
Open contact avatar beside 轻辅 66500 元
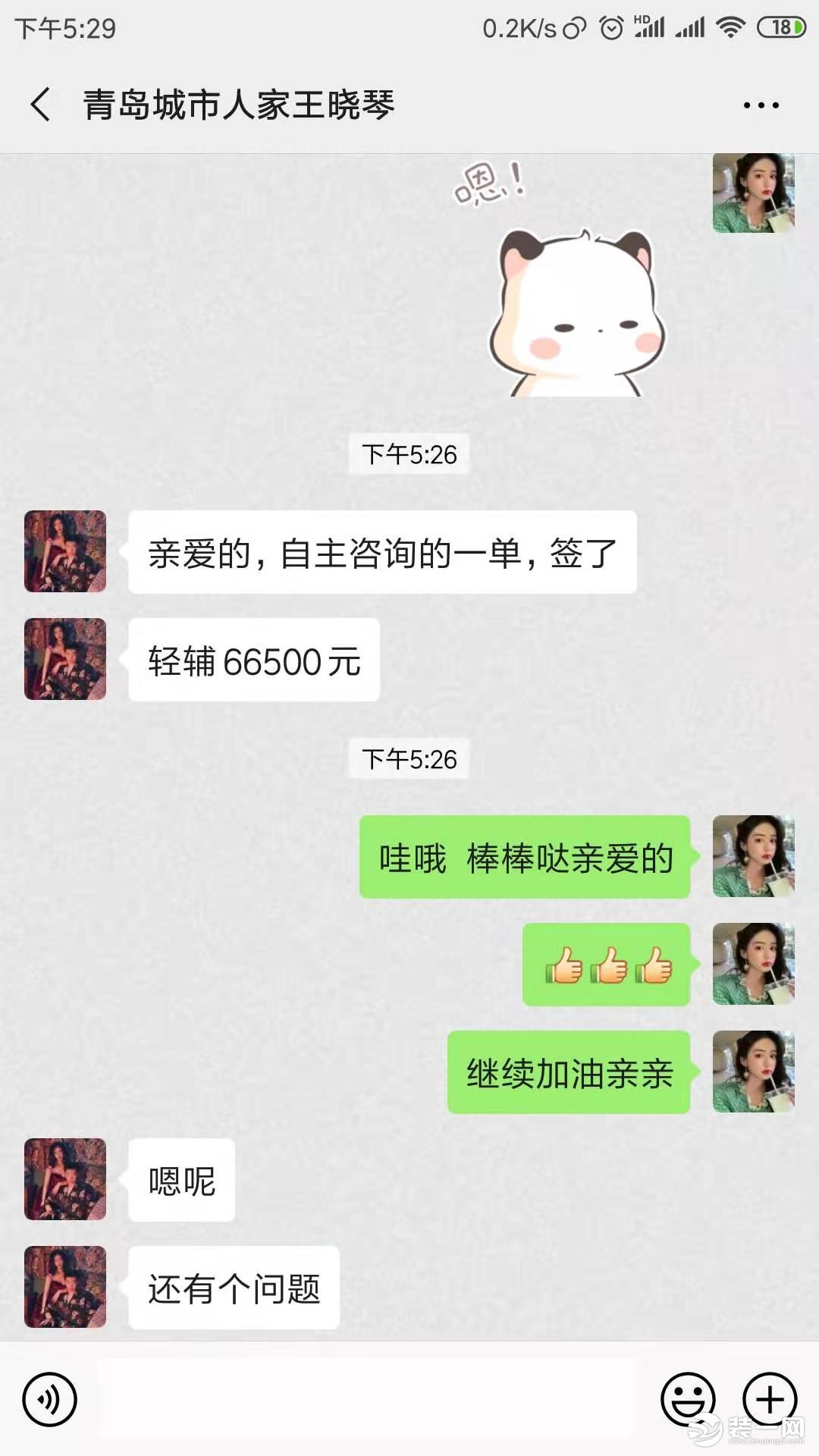pos(65,659)
